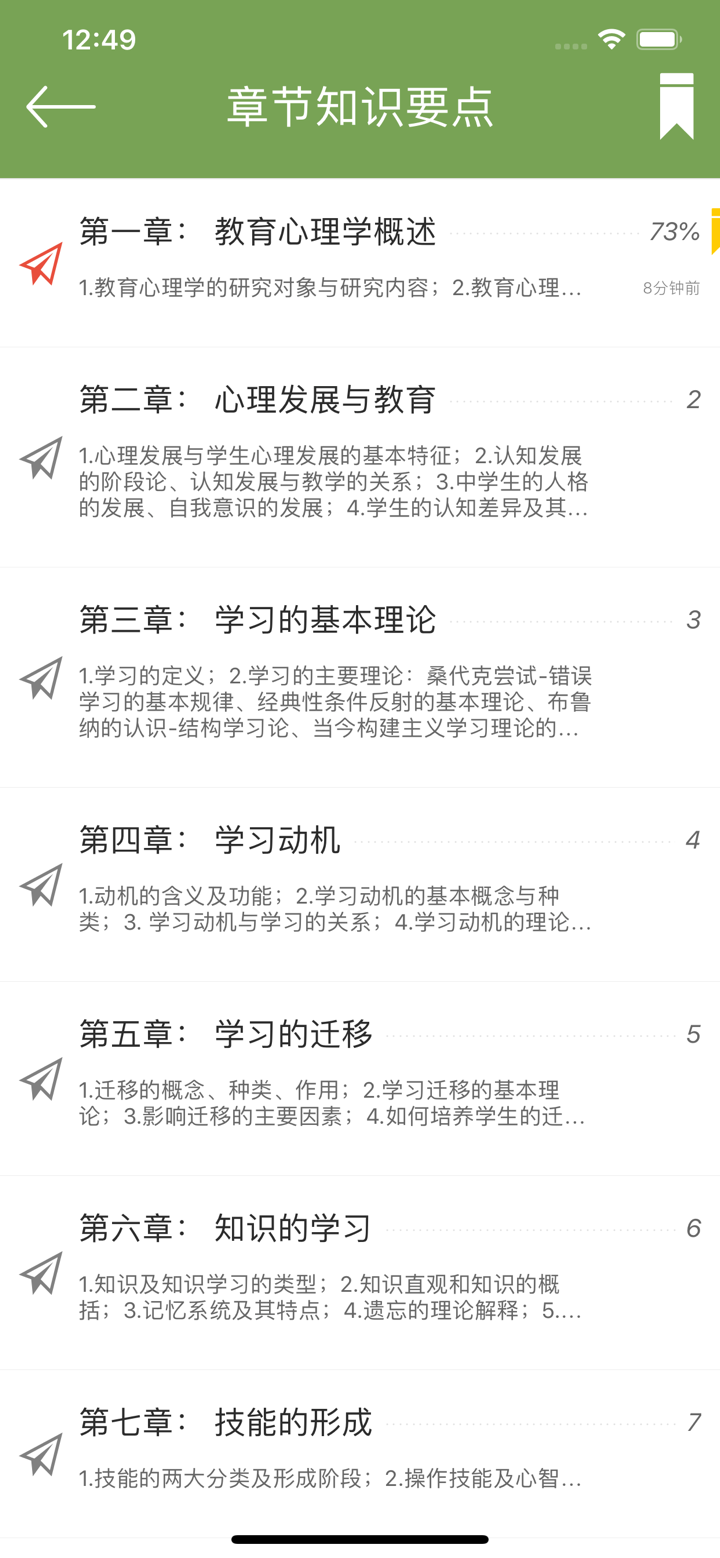Click the back arrow icon
The height and width of the screenshot is (1558, 720).
(58, 104)
